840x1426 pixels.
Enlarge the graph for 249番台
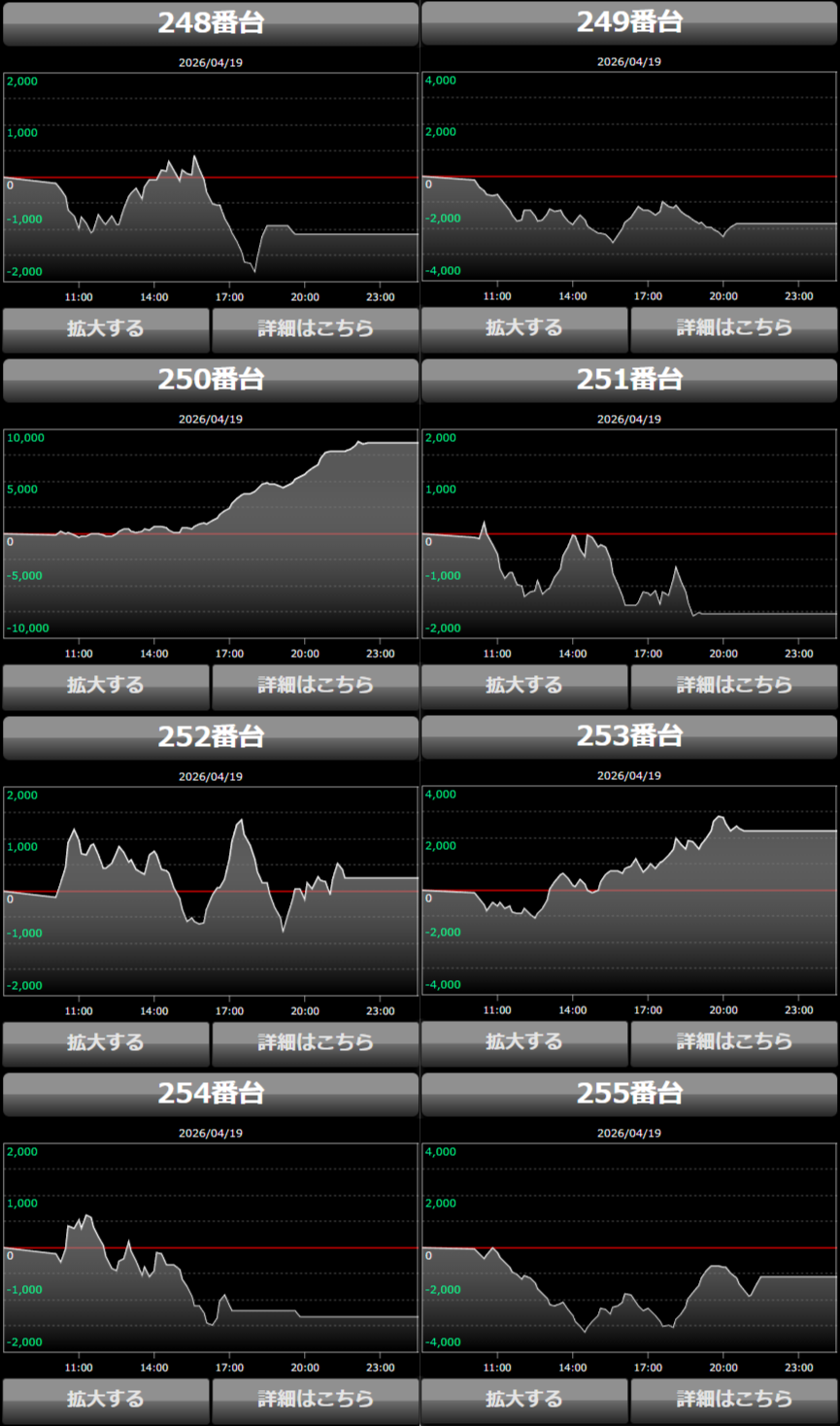524,329
